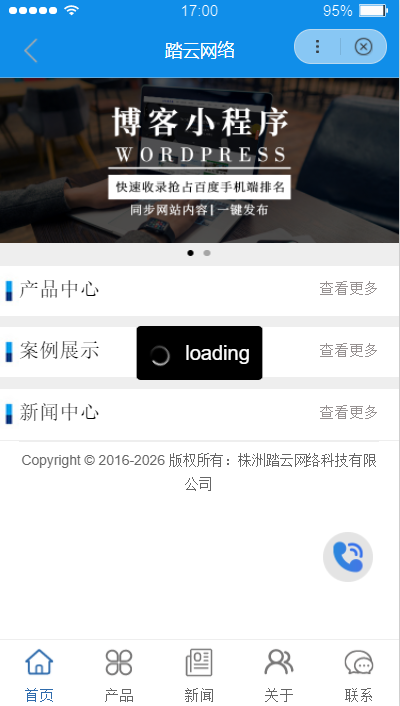Tap the floating phone call button
Image resolution: width=400 pixels, height=706 pixels.
pyautogui.click(x=348, y=557)
